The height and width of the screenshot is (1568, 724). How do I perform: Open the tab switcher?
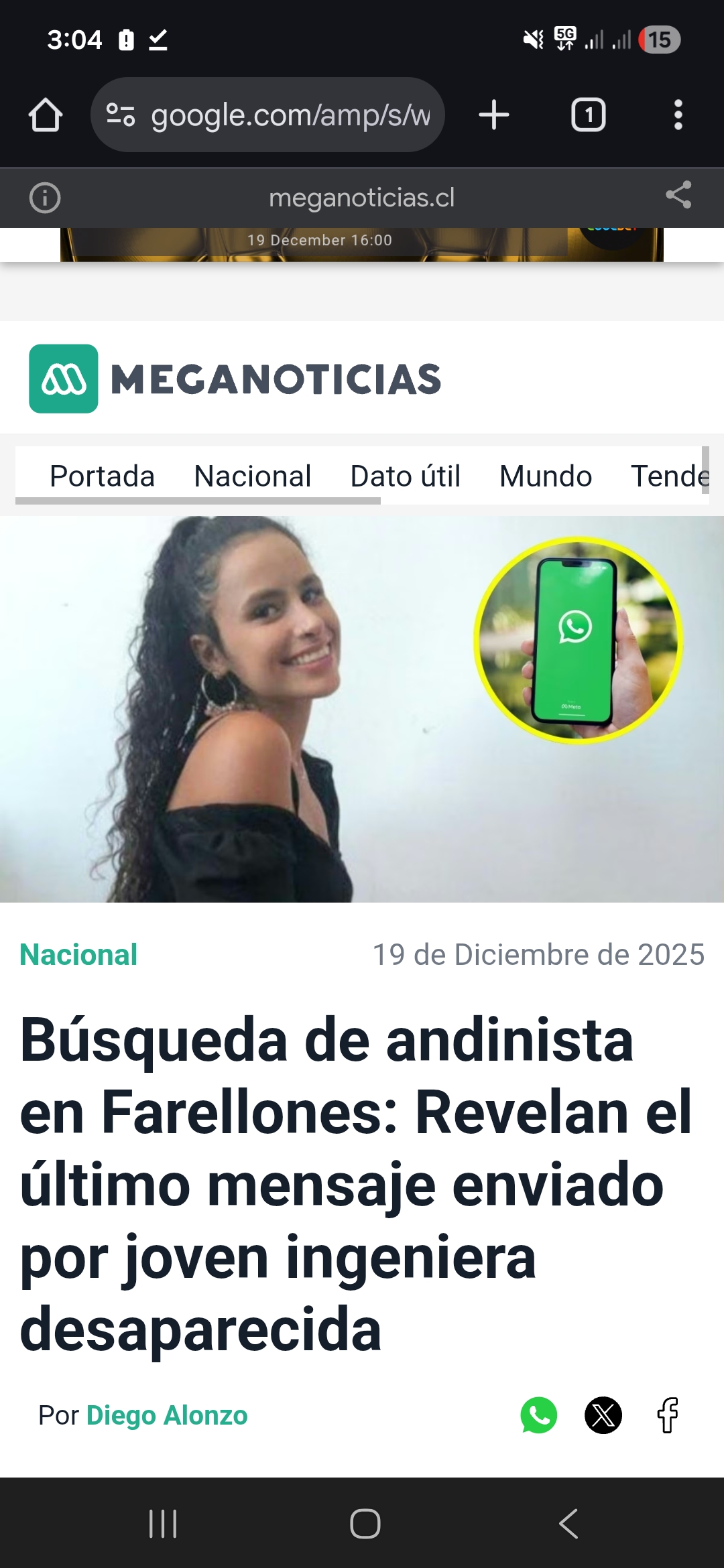588,115
